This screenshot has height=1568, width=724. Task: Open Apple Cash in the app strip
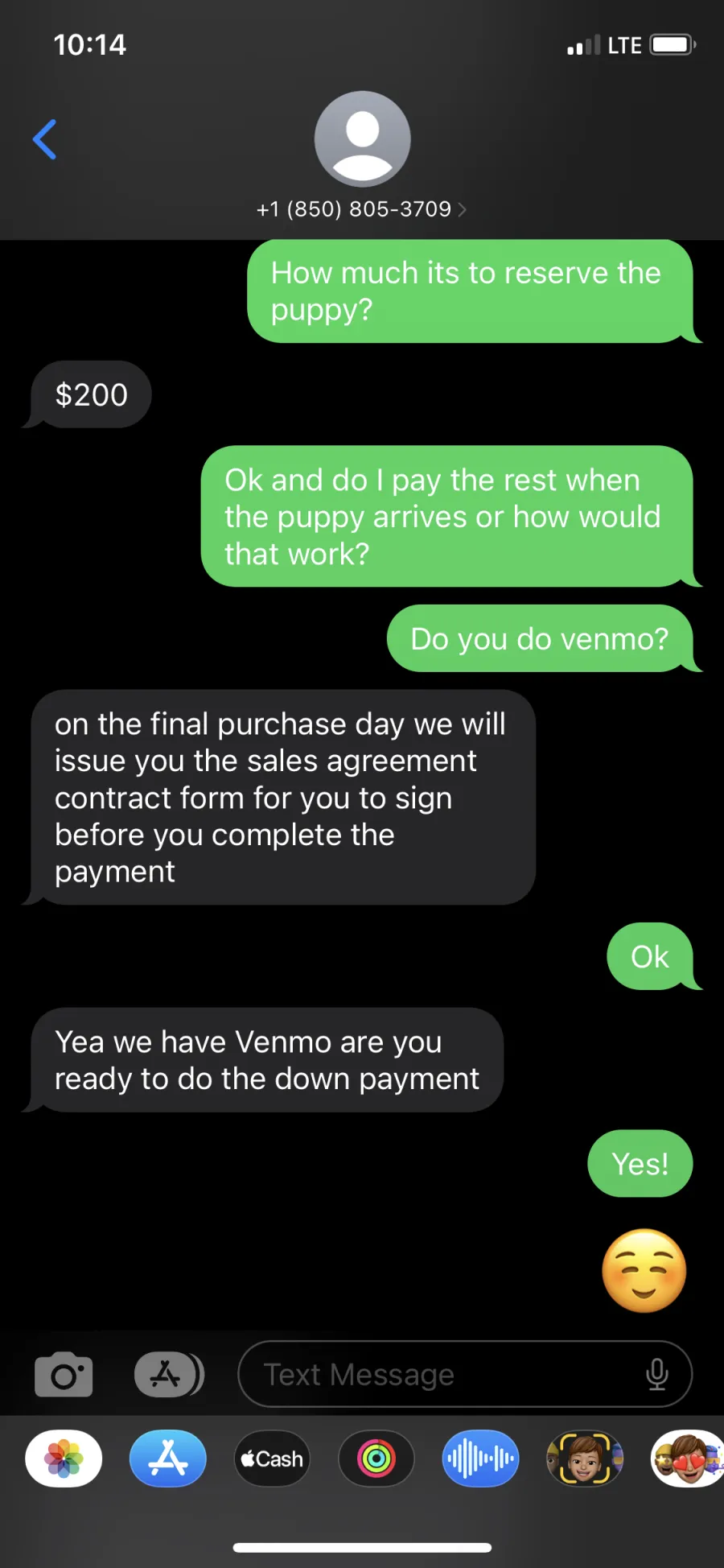coord(272,1459)
